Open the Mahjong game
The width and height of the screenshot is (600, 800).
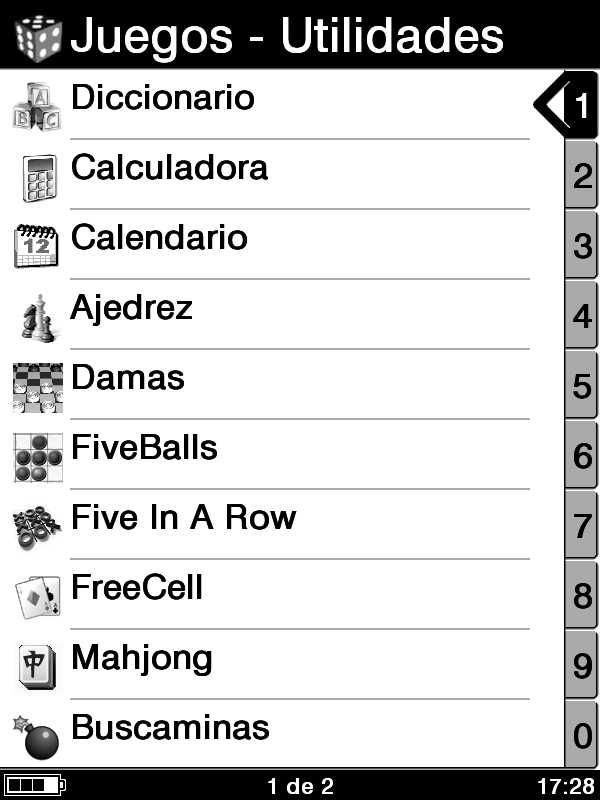click(141, 658)
